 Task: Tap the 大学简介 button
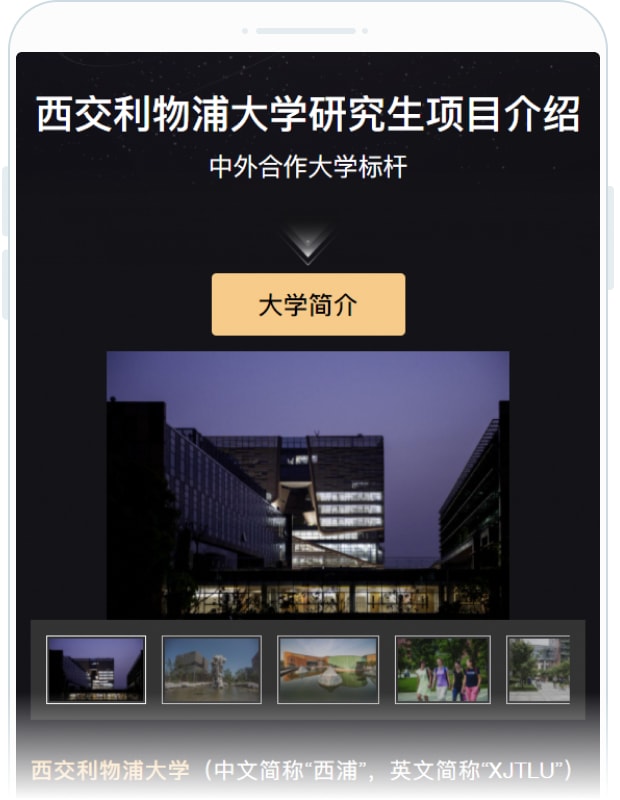308,305
